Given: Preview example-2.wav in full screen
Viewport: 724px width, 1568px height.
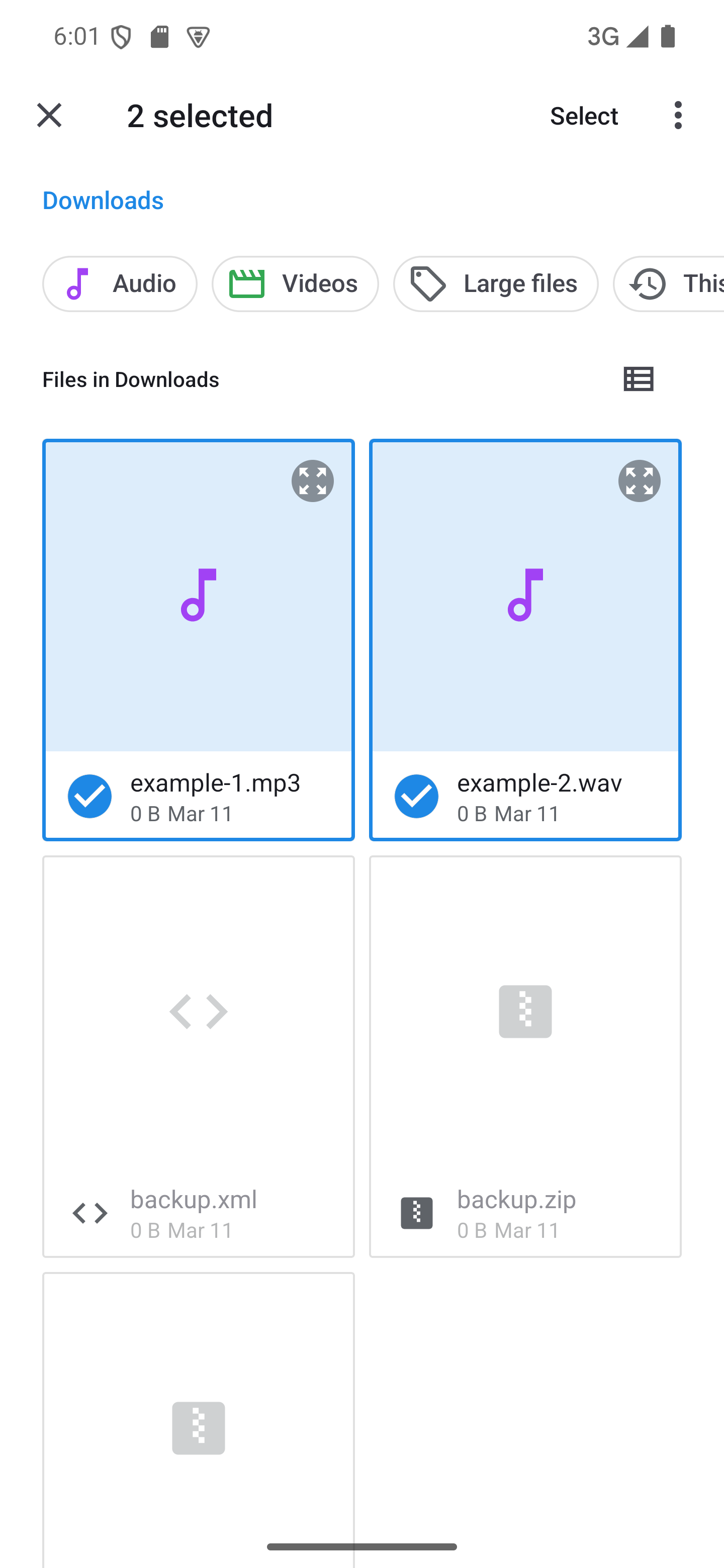Looking at the screenshot, I should click(x=639, y=481).
